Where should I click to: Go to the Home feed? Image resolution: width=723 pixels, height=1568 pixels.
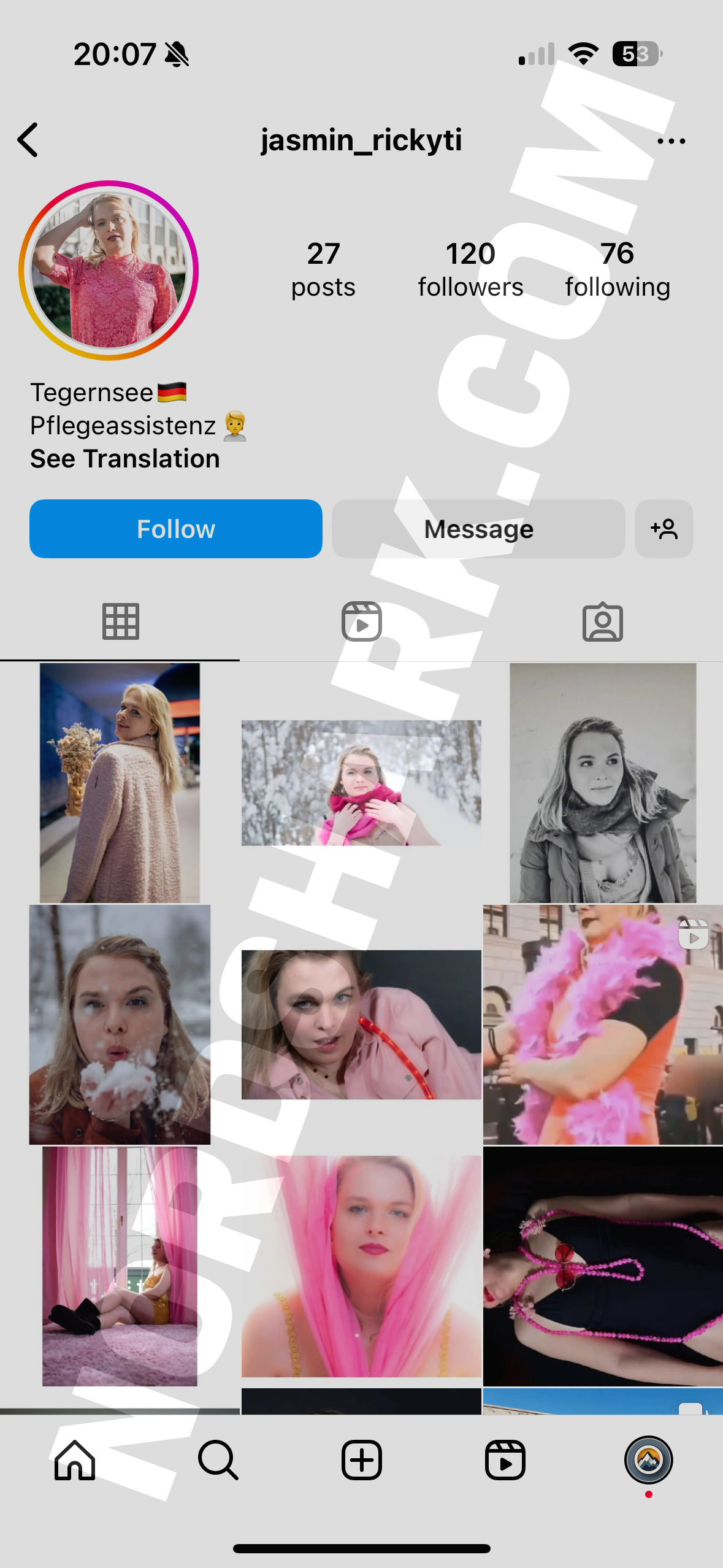(75, 1460)
